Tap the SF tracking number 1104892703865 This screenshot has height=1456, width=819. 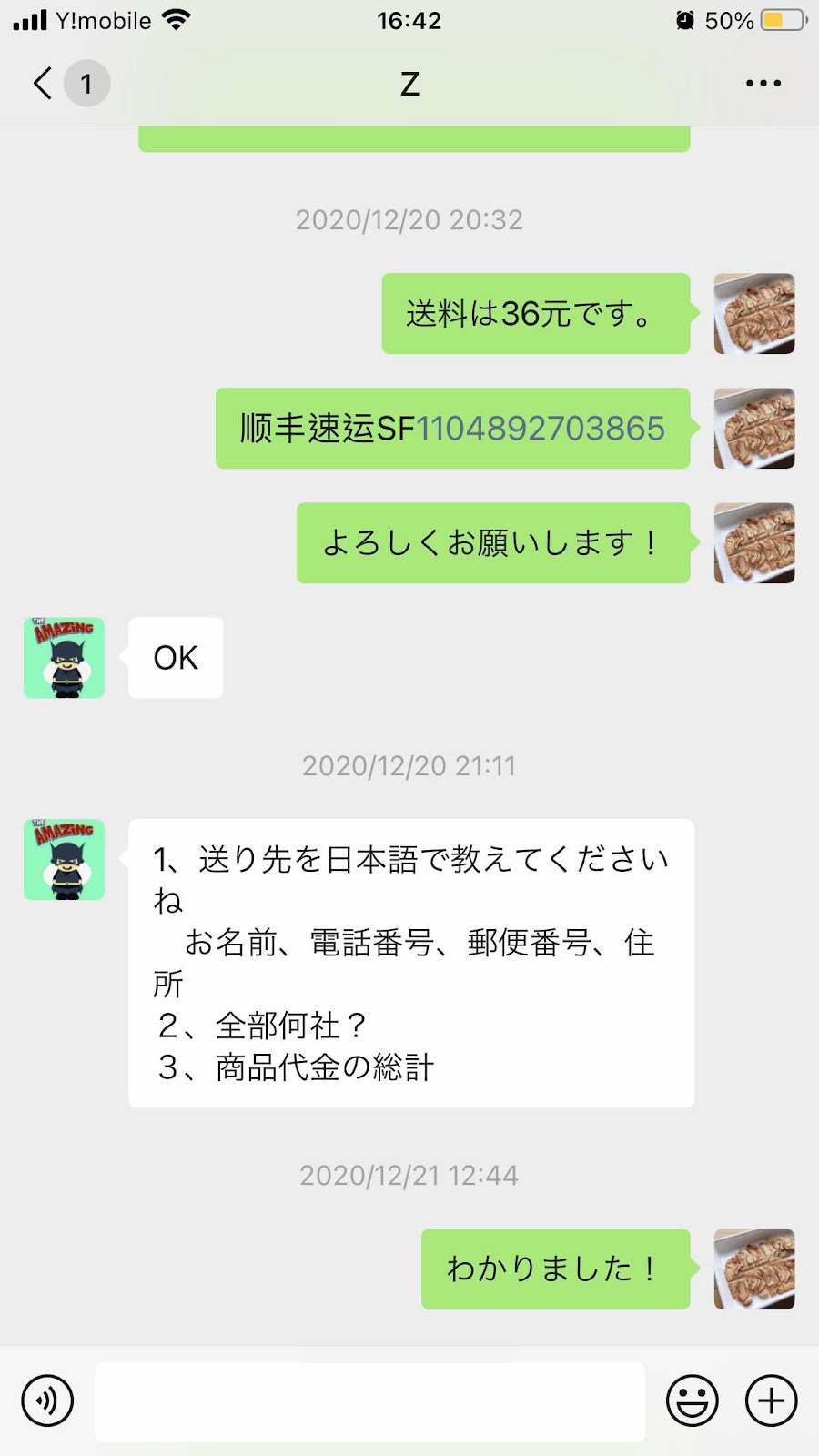pyautogui.click(x=541, y=429)
